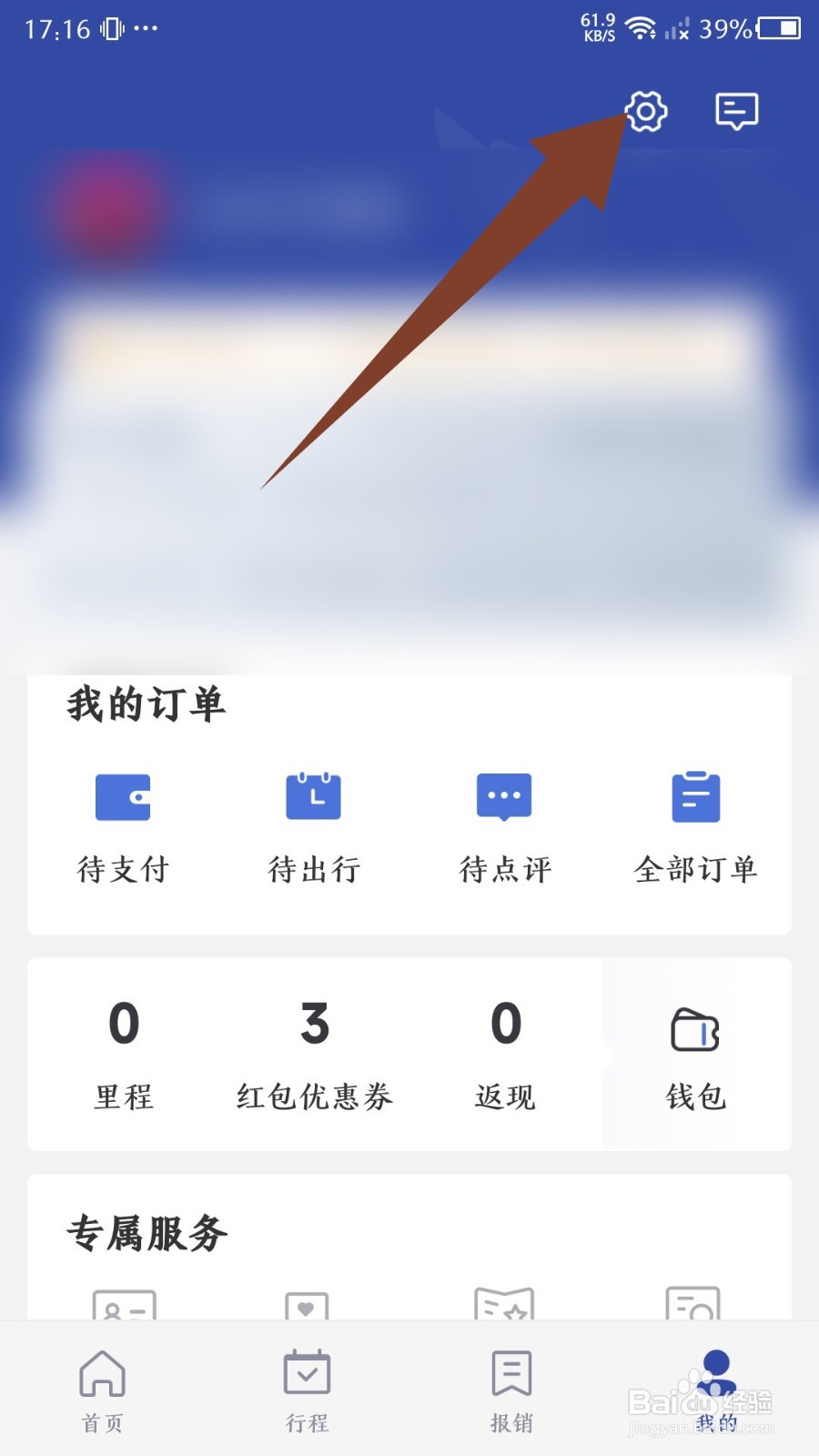Screen dimensions: 819x1456
Task: Tap the 待支付 wallet icon
Action: pyautogui.click(x=123, y=797)
